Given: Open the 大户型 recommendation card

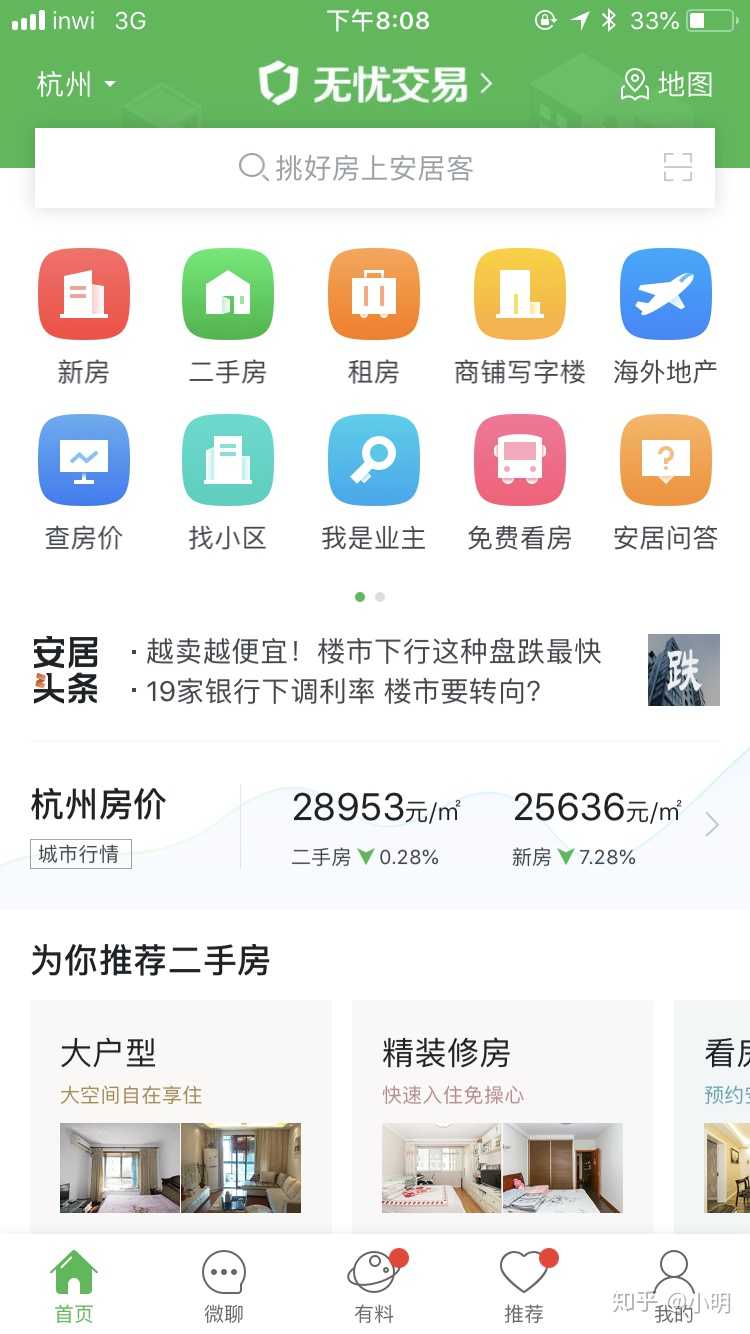Looking at the screenshot, I should (x=181, y=1115).
